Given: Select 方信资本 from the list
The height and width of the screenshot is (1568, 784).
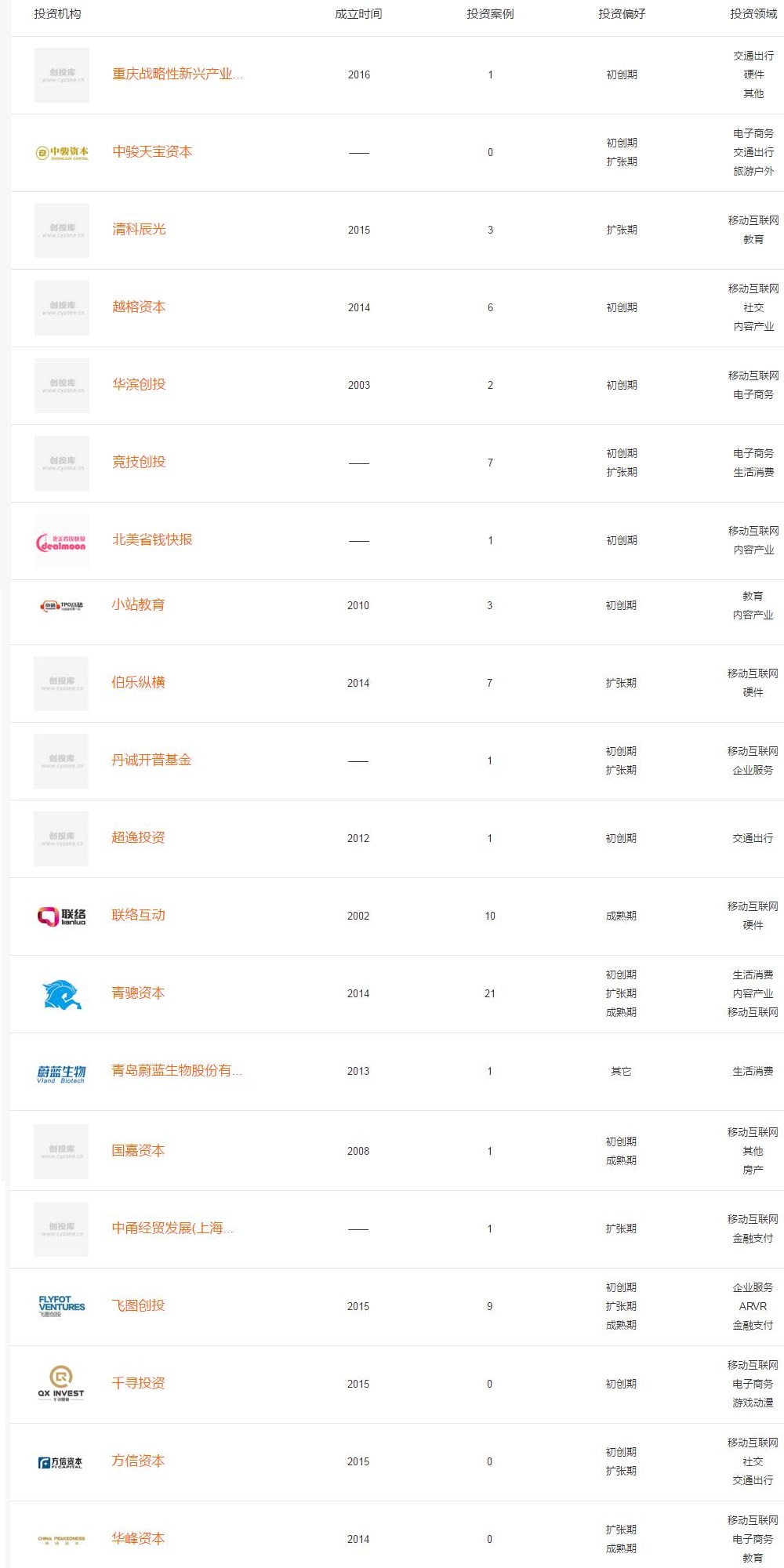Looking at the screenshot, I should click(x=138, y=1461).
